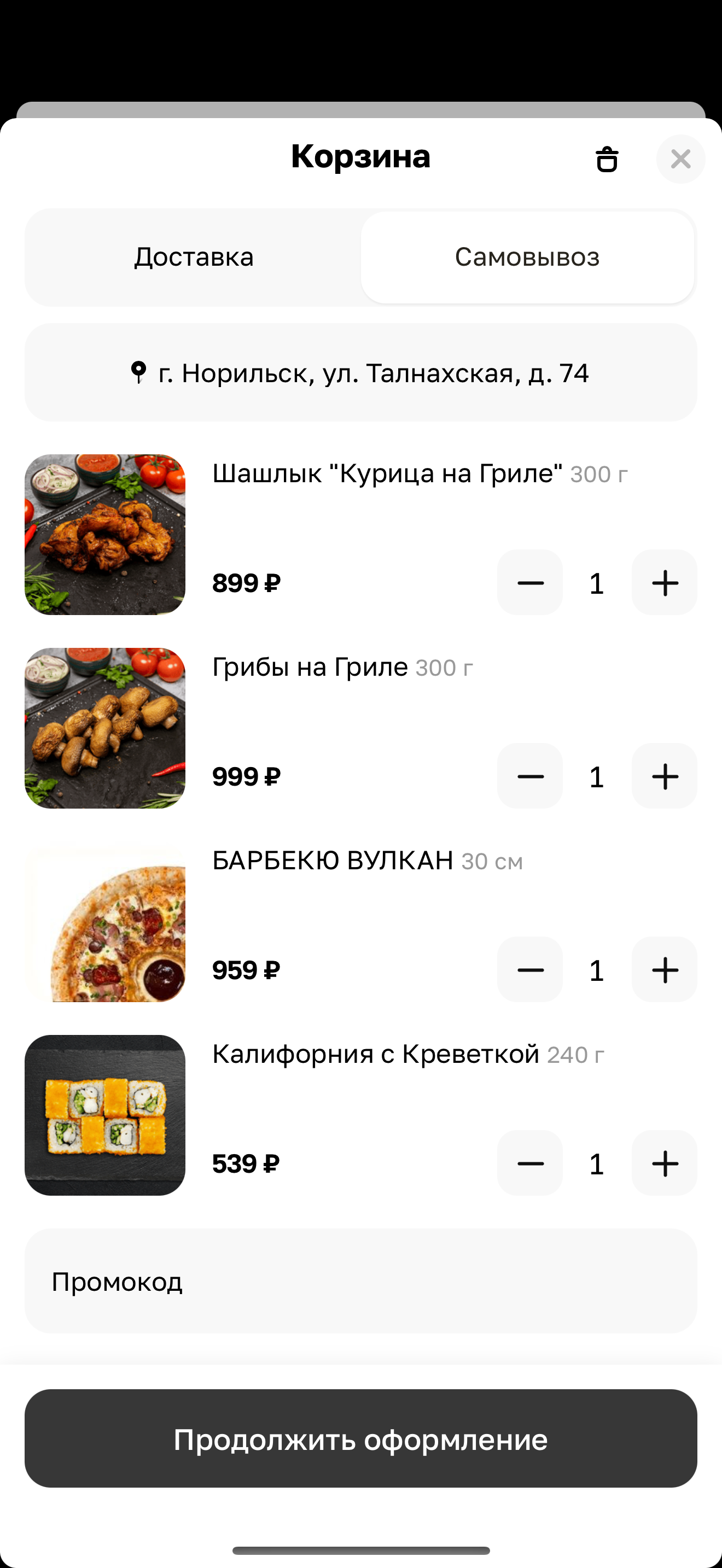Decrease quantity of БАРБЕКЮ ВУЛКАН pizza
This screenshot has height=1568, width=722.
[x=529, y=970]
